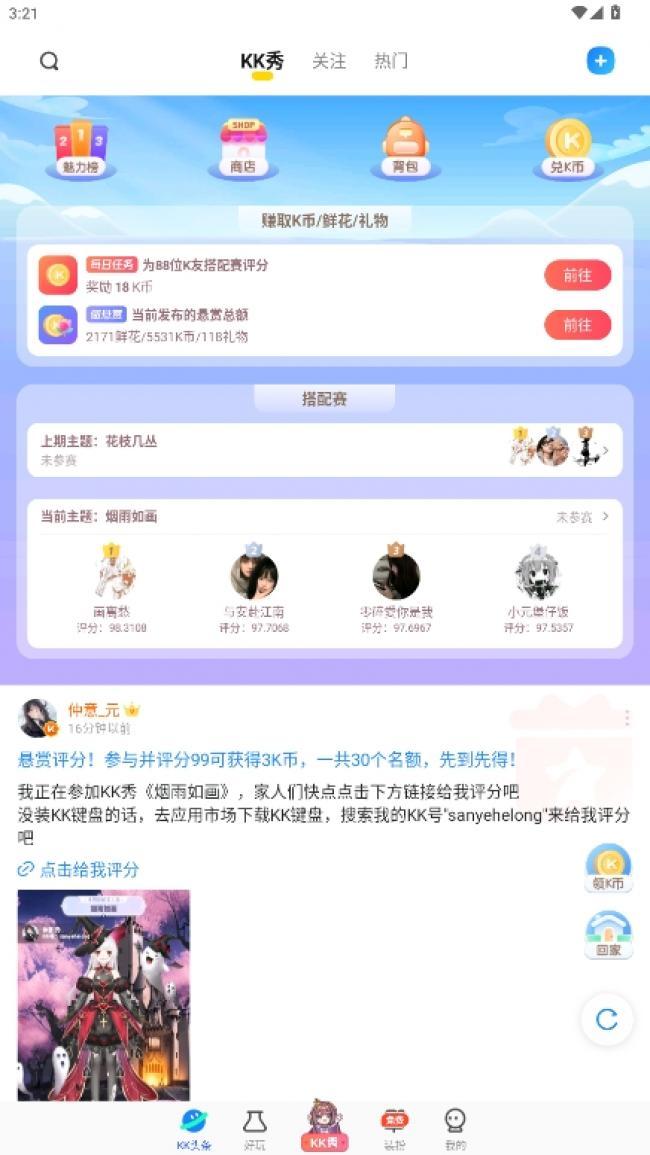
Task: Tap 前往 for the 悬赏 total row
Action: tap(577, 325)
